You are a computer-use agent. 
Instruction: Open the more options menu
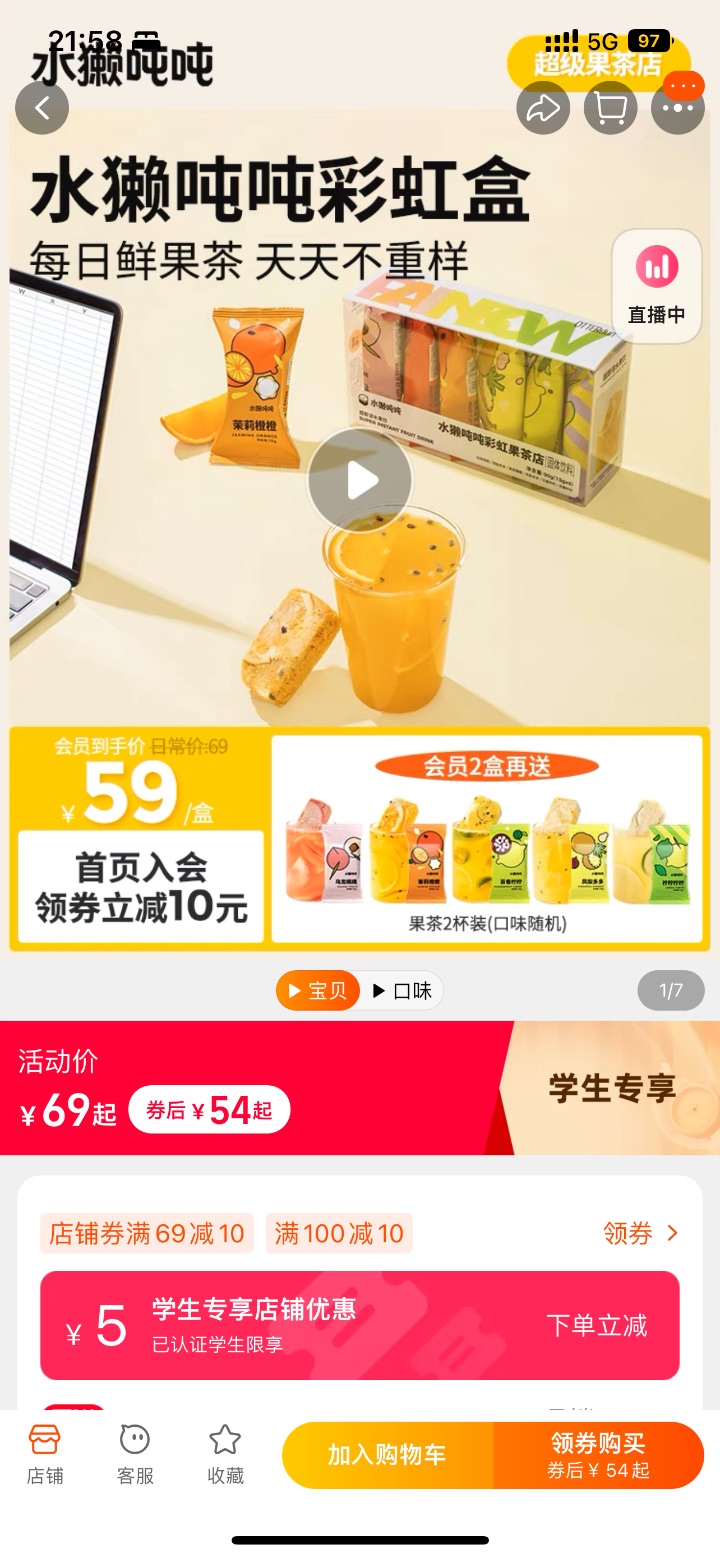677,108
